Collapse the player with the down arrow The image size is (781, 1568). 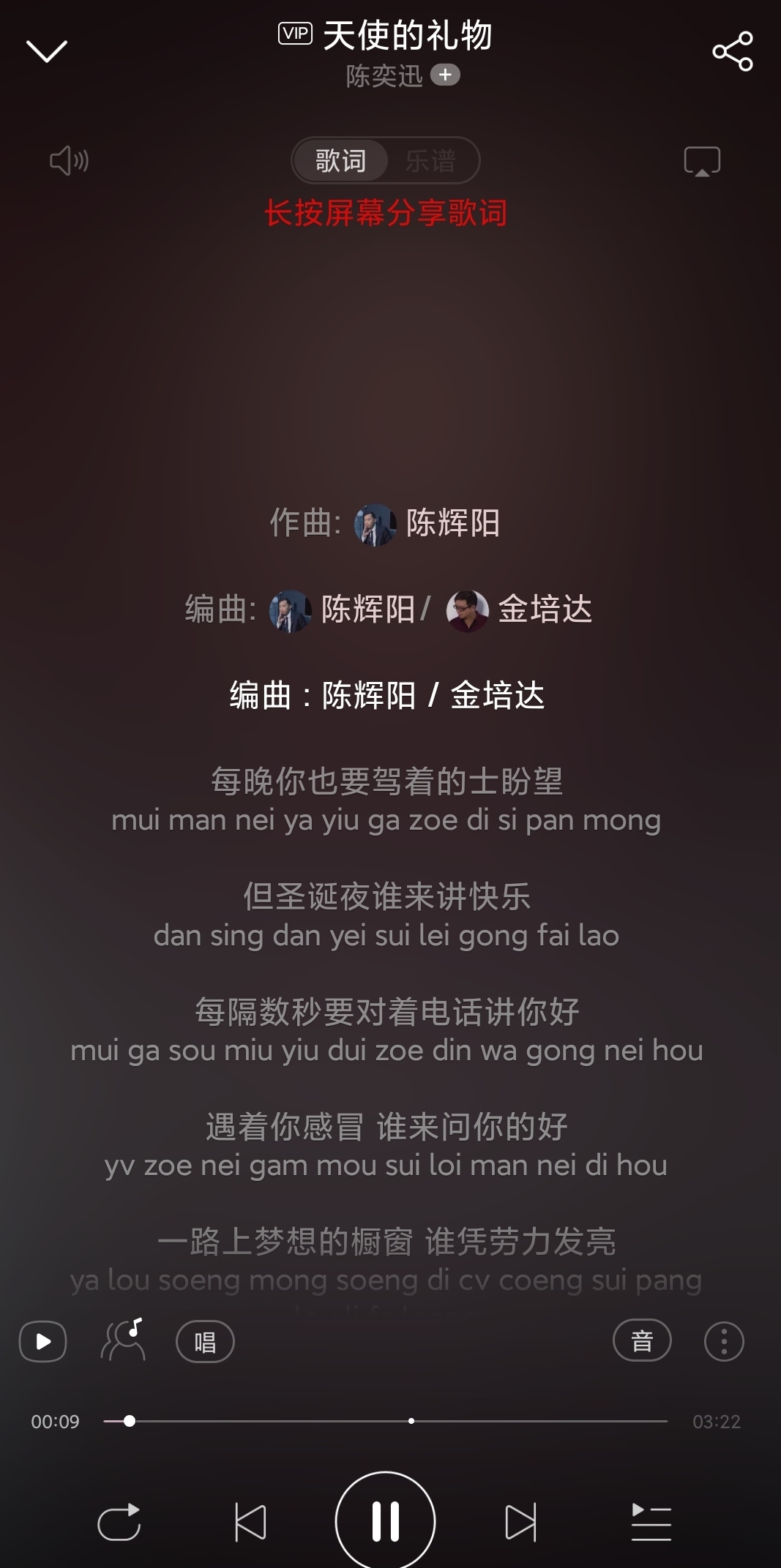tap(47, 51)
